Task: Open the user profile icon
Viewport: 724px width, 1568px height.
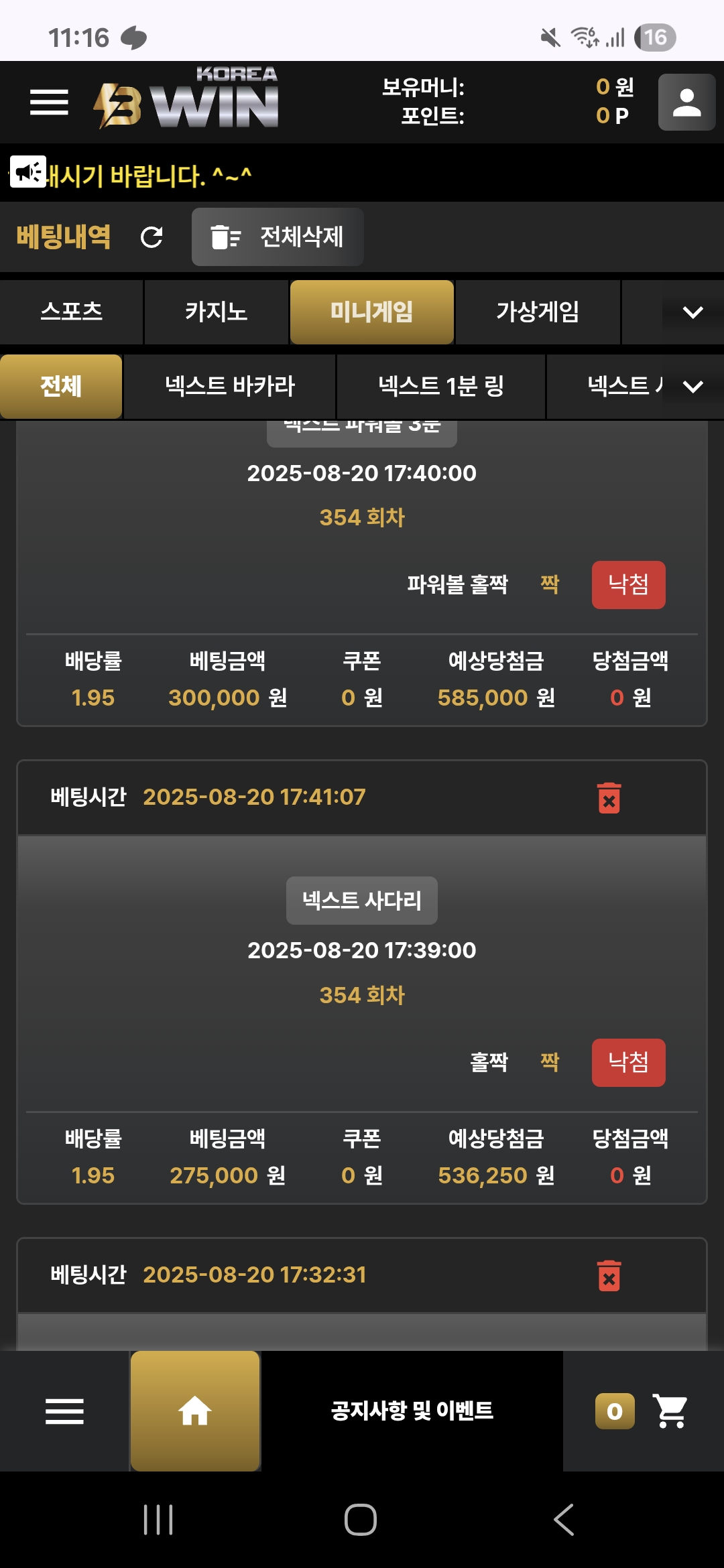Action: (686, 102)
